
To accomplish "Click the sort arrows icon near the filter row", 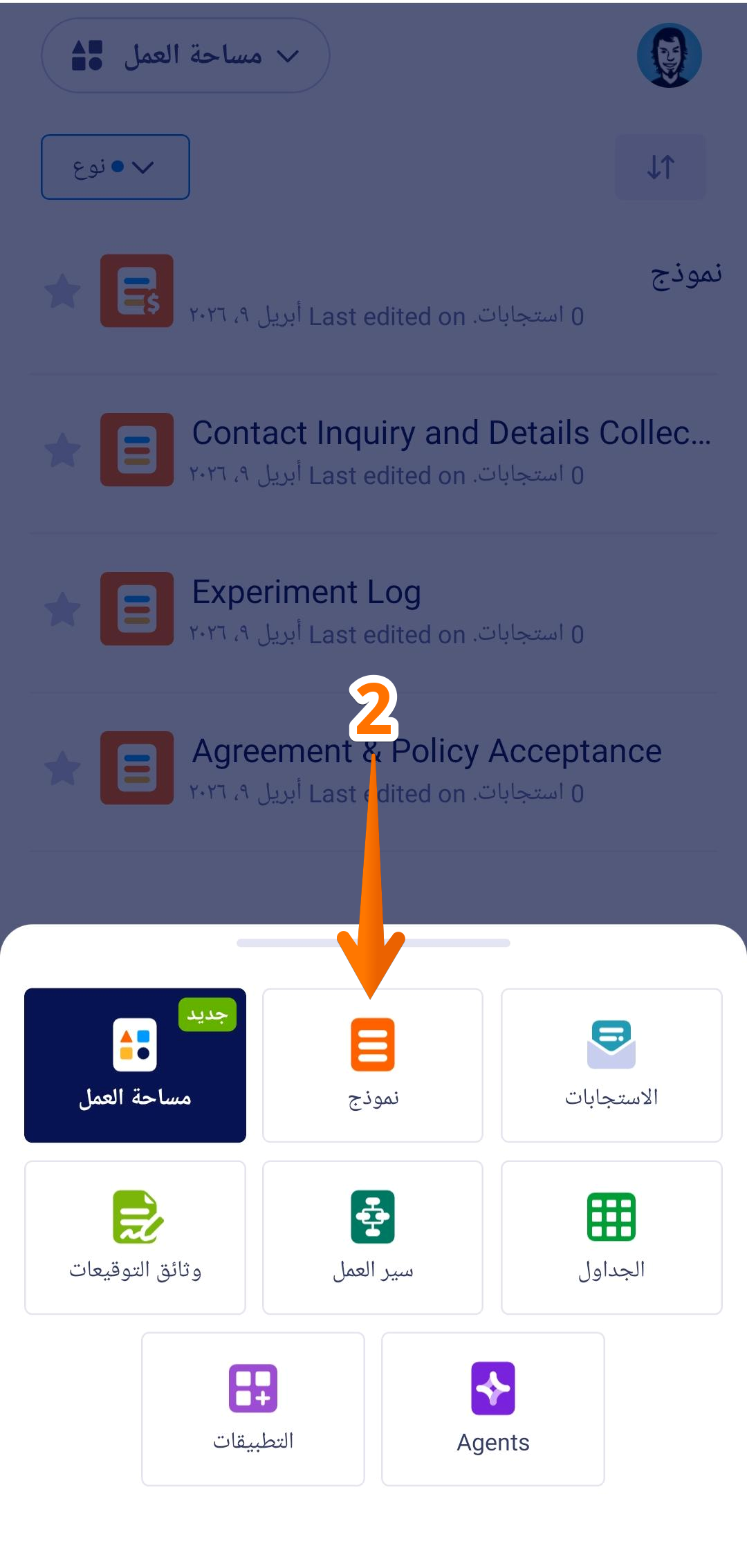I will 660,167.
